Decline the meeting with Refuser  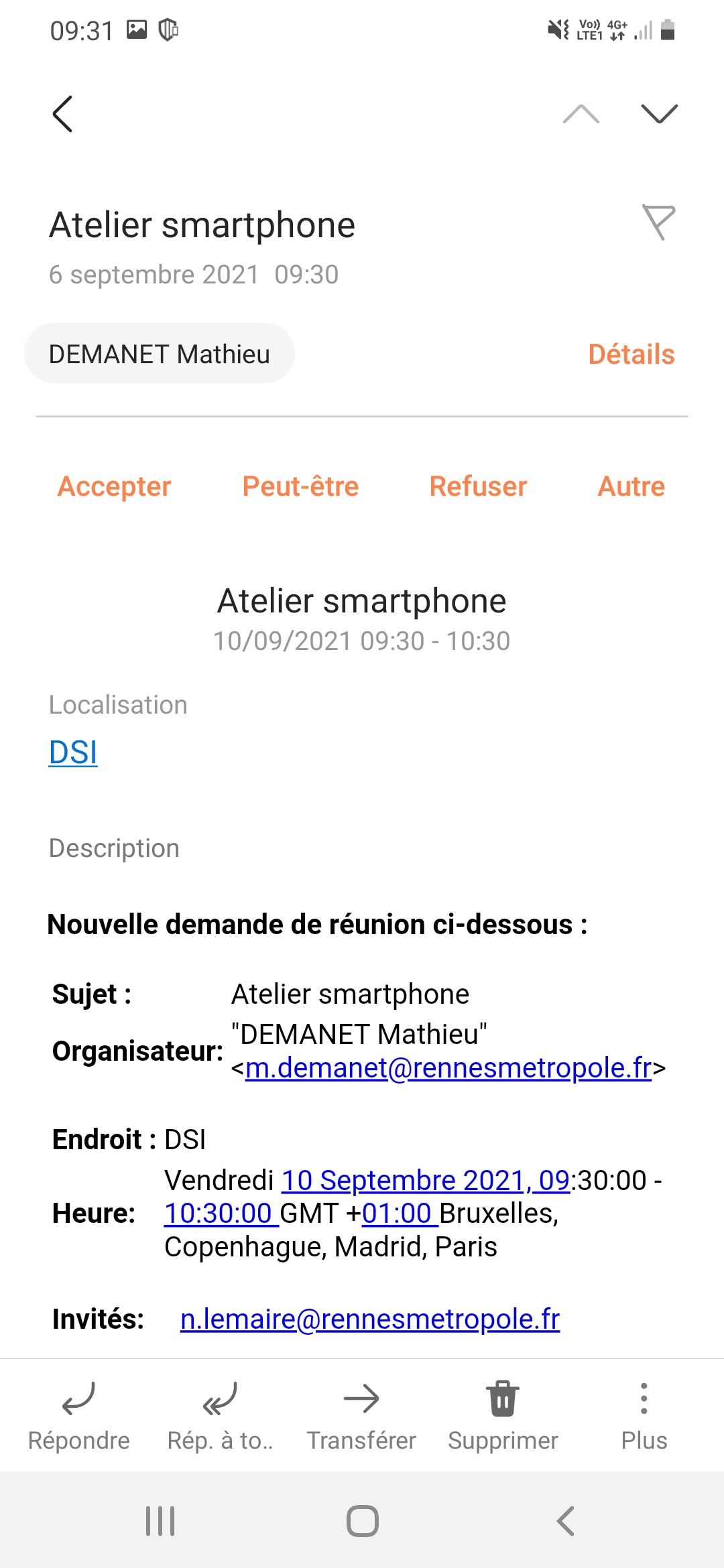(x=478, y=486)
